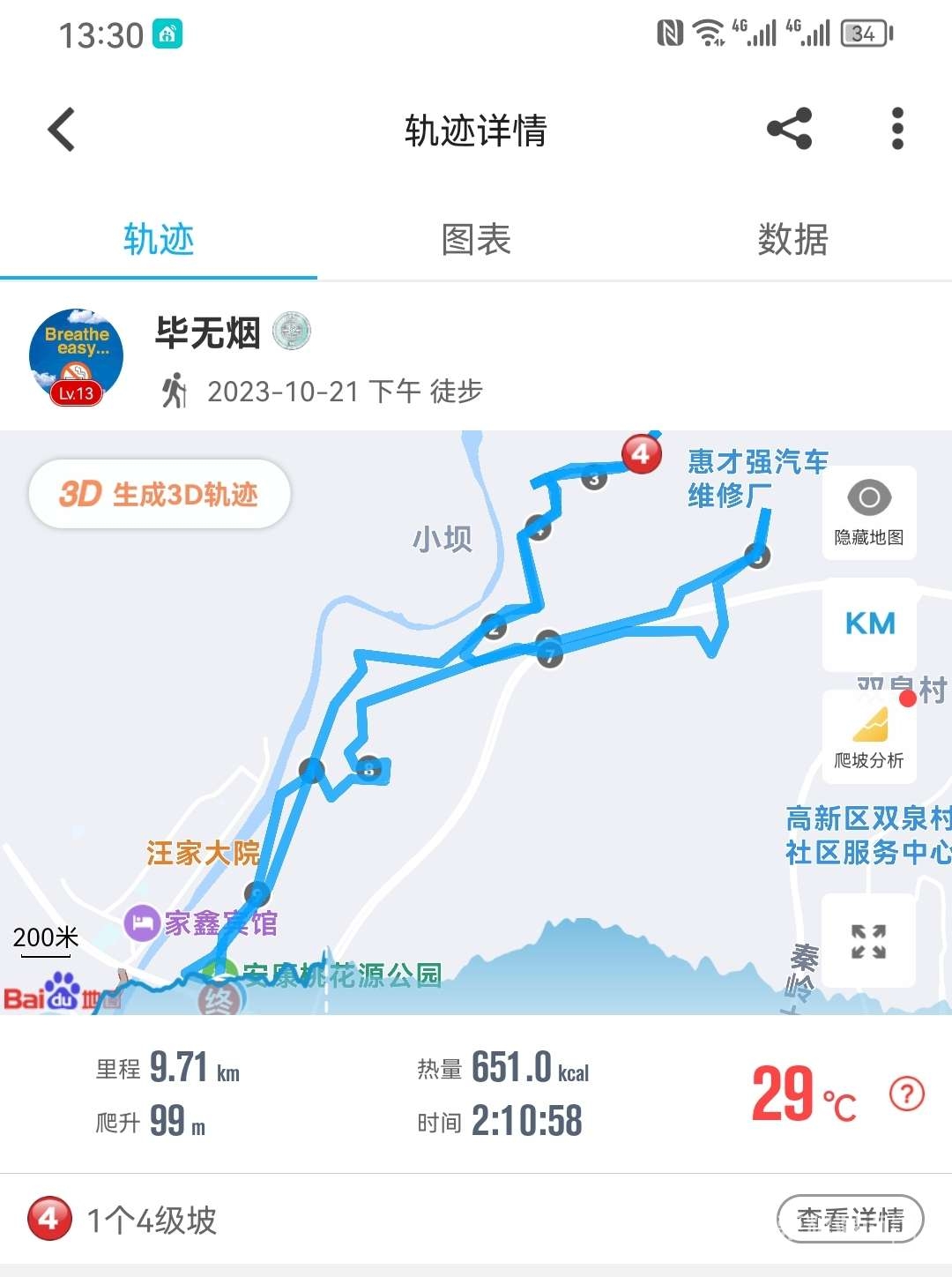Switch to the 数据 tab
This screenshot has width=952, height=1277.
pyautogui.click(x=792, y=240)
